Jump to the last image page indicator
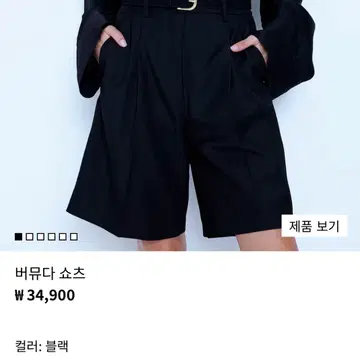The width and height of the screenshot is (360, 360). click(74, 237)
